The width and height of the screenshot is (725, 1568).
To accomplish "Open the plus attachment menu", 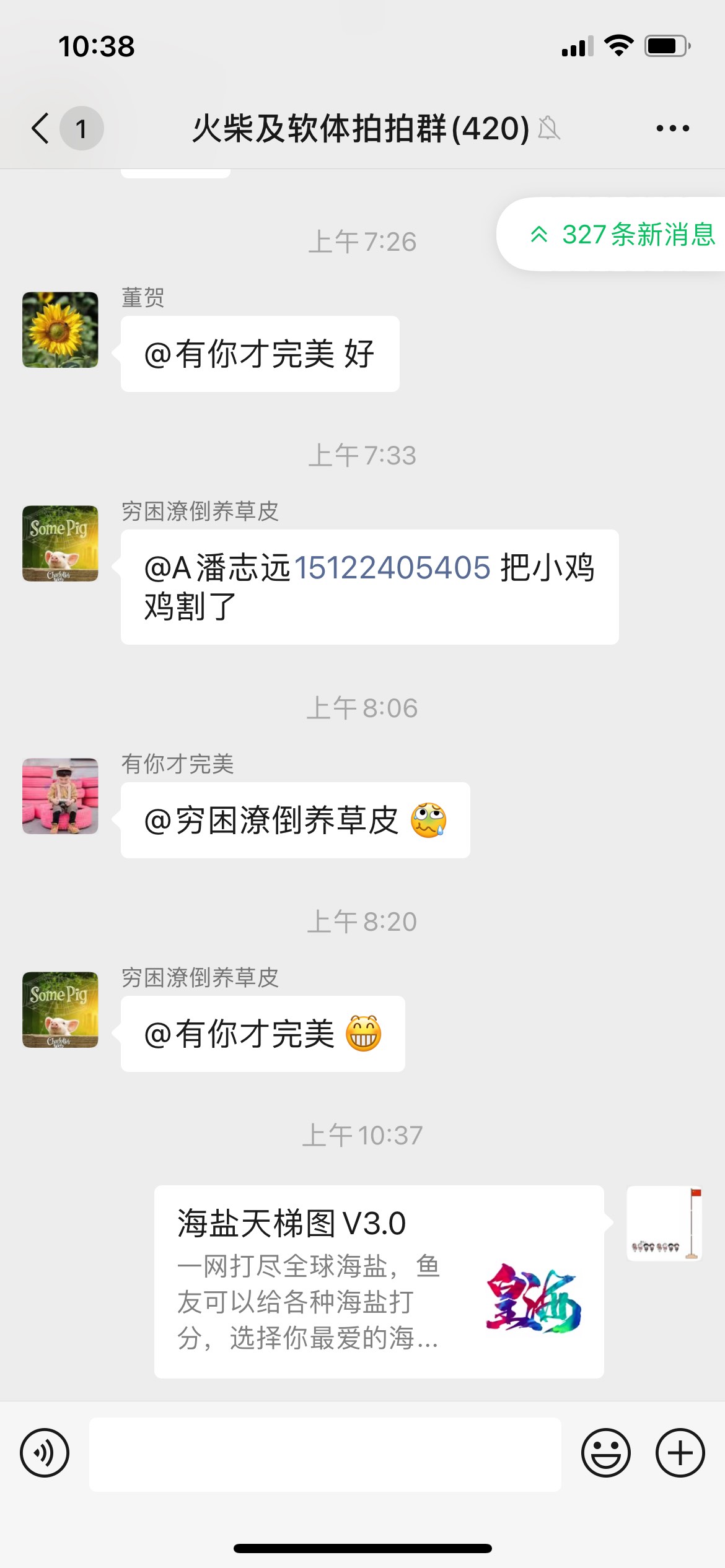I will point(680,1453).
